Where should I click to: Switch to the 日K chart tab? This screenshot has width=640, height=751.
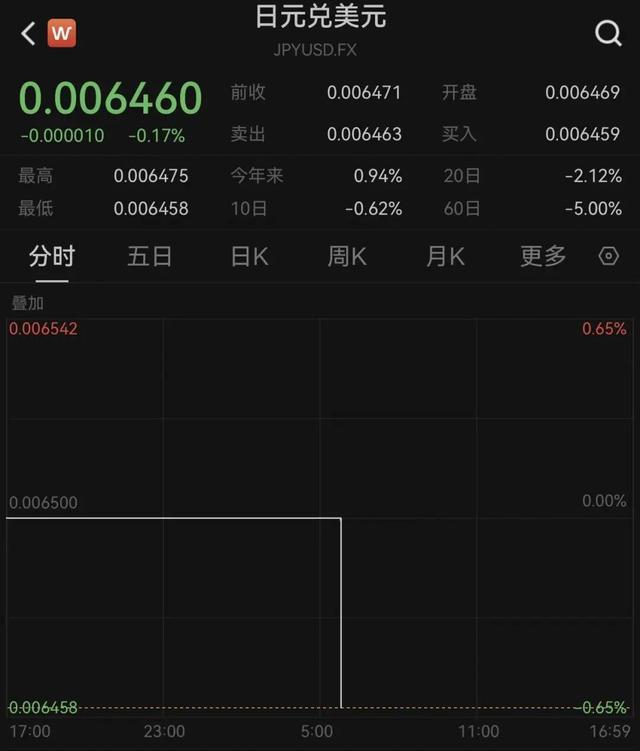pyautogui.click(x=249, y=257)
